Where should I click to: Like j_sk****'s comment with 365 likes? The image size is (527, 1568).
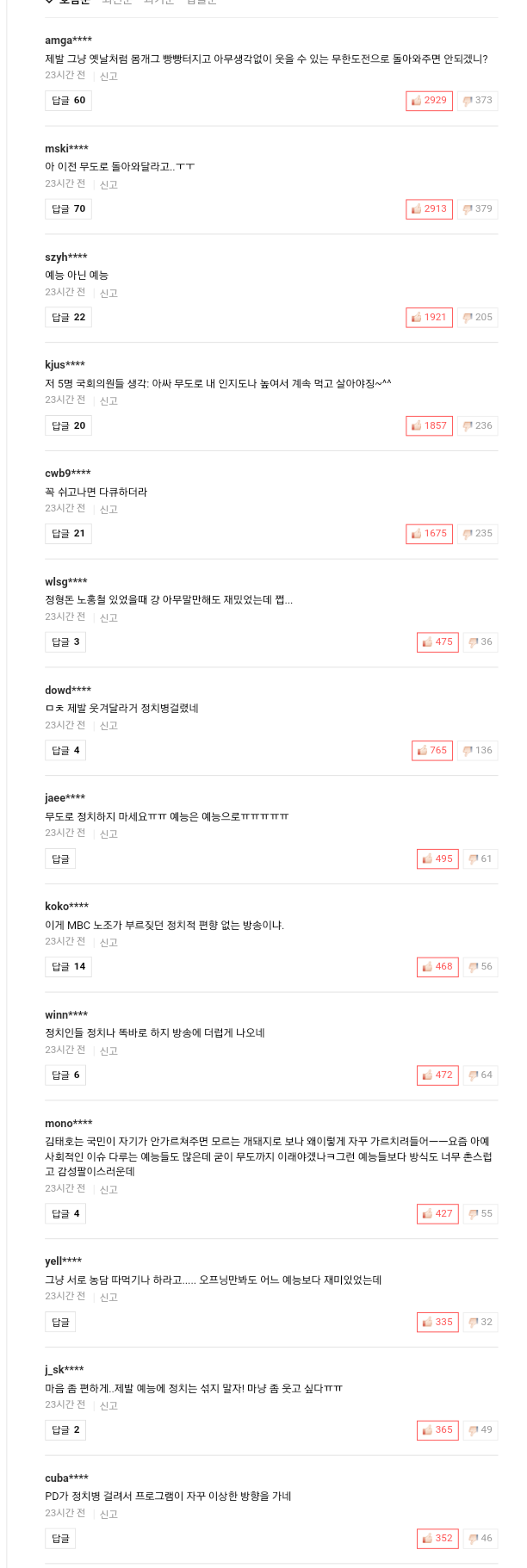(437, 1430)
